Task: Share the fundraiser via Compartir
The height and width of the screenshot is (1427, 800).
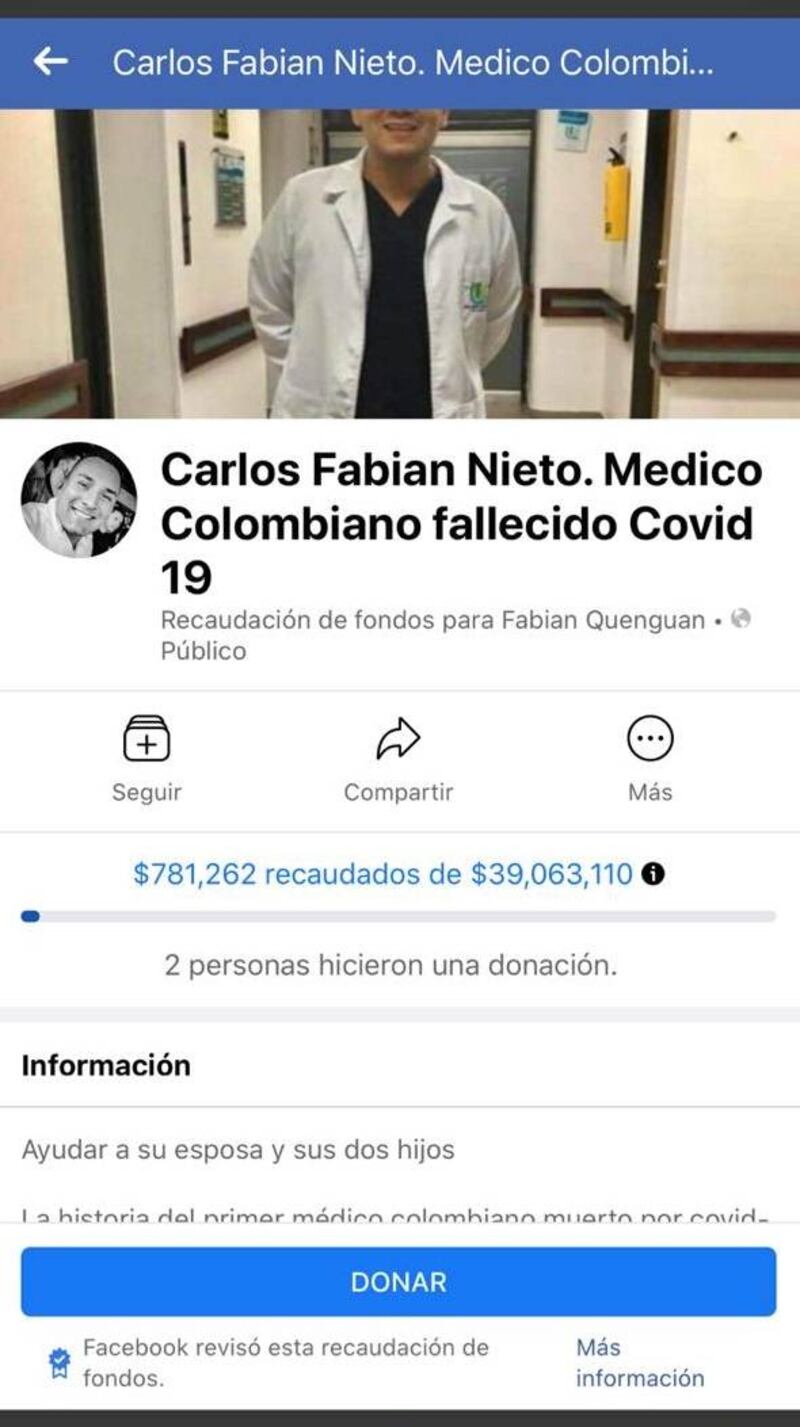Action: click(398, 758)
